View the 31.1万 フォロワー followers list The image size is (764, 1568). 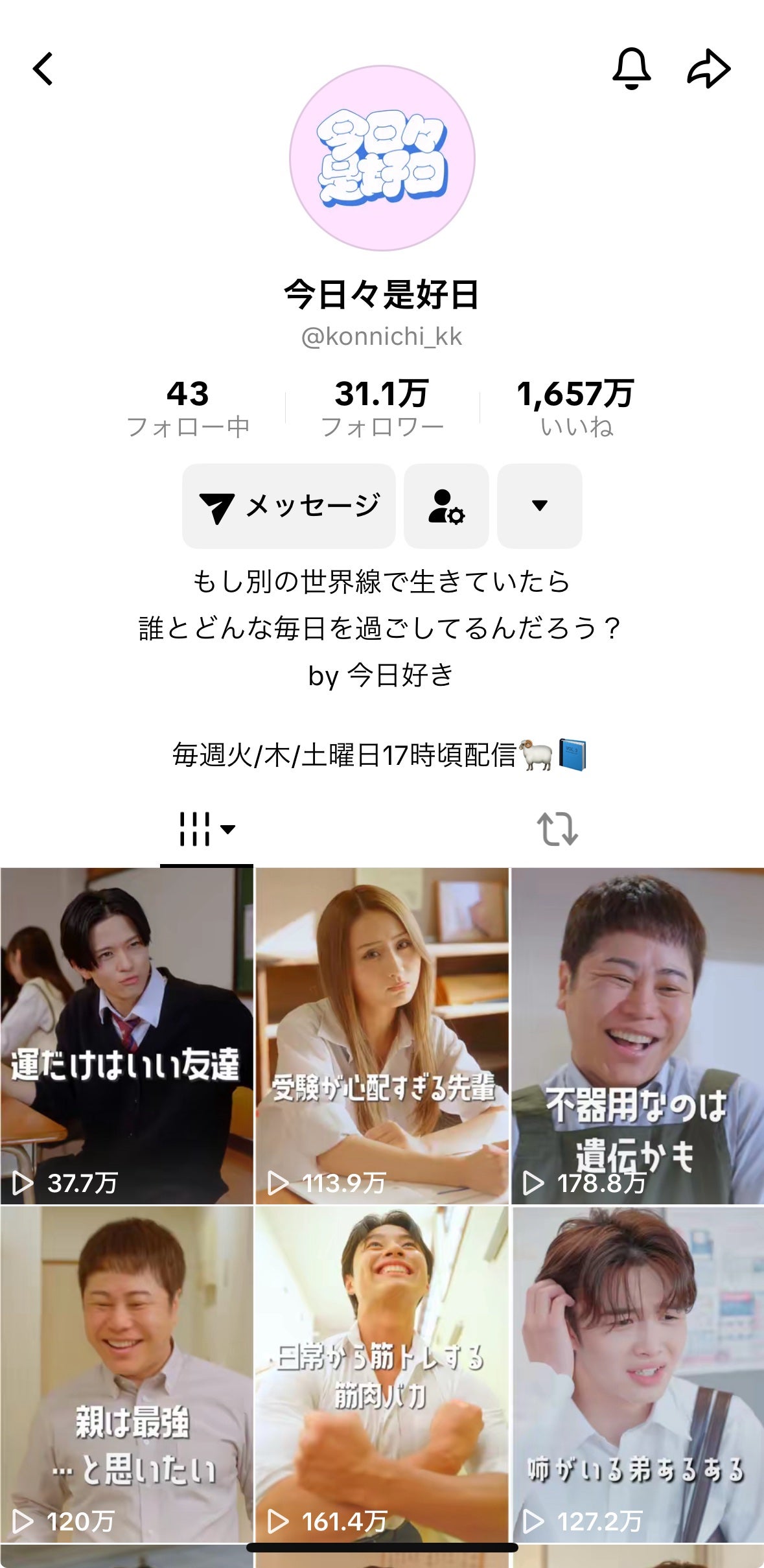click(382, 408)
